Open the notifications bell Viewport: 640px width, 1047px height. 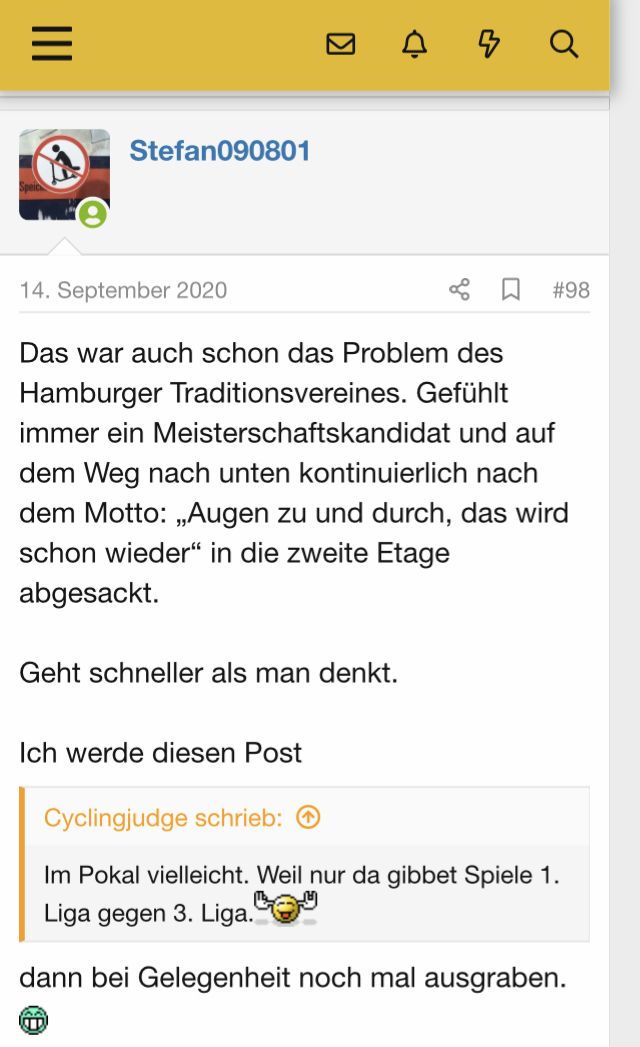(x=414, y=44)
